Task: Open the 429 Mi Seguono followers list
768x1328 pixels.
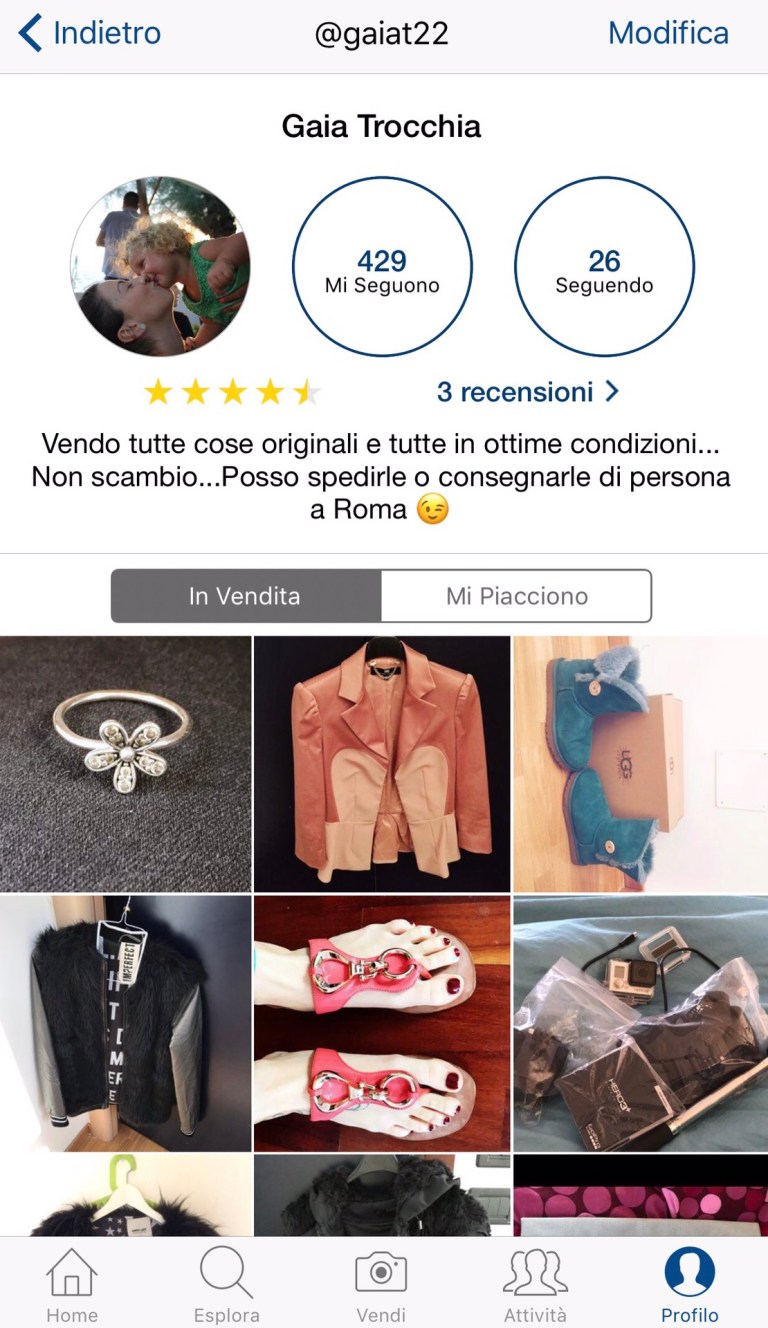Action: 382,267
